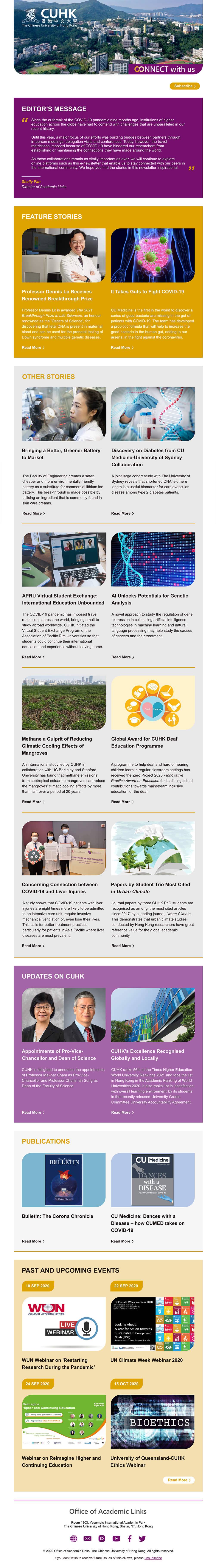The width and height of the screenshot is (216, 1568).
Task: Open the Instagram icon in footer
Action: pos(102,1538)
